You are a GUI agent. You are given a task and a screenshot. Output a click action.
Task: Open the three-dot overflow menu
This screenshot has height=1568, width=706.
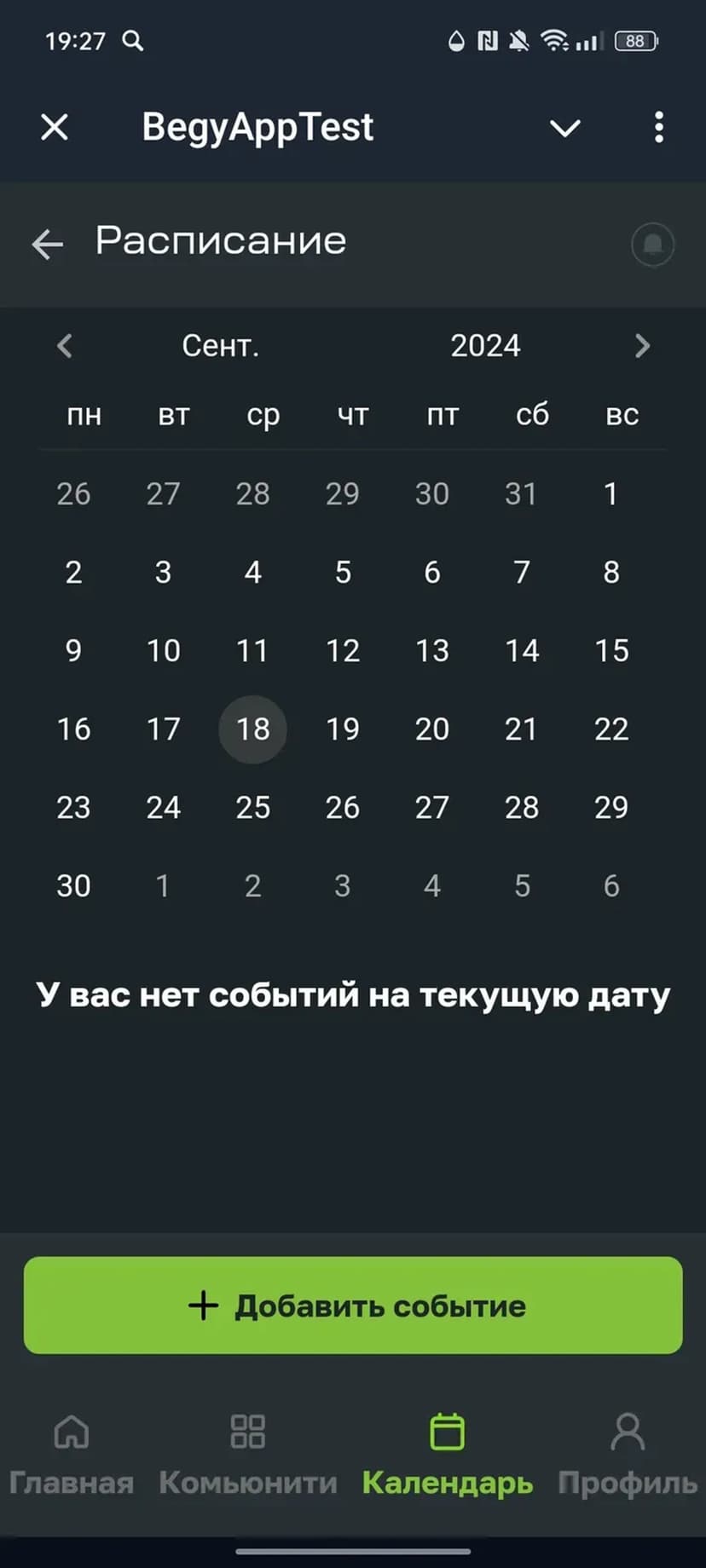point(658,128)
